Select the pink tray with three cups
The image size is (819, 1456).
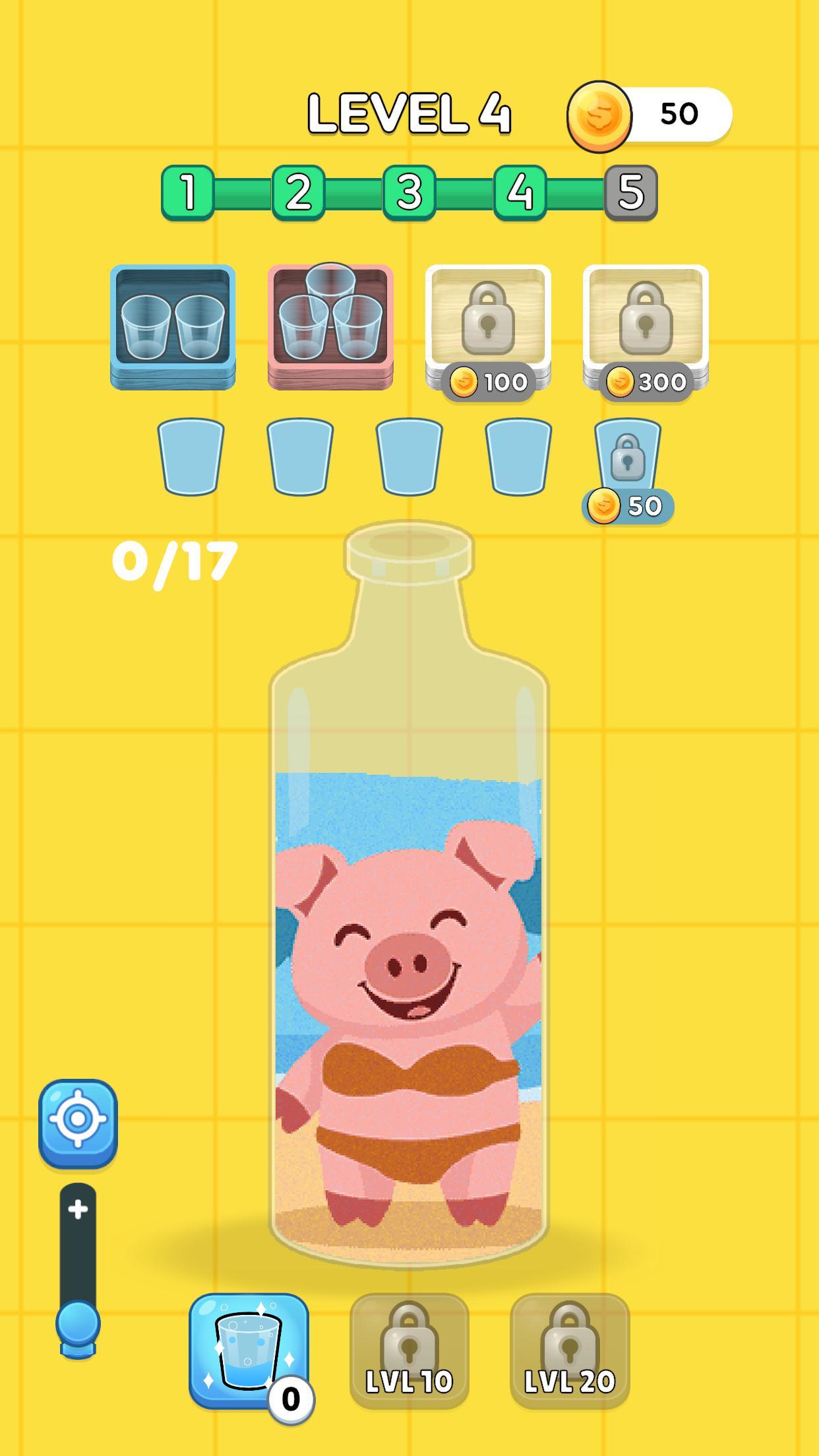point(330,325)
